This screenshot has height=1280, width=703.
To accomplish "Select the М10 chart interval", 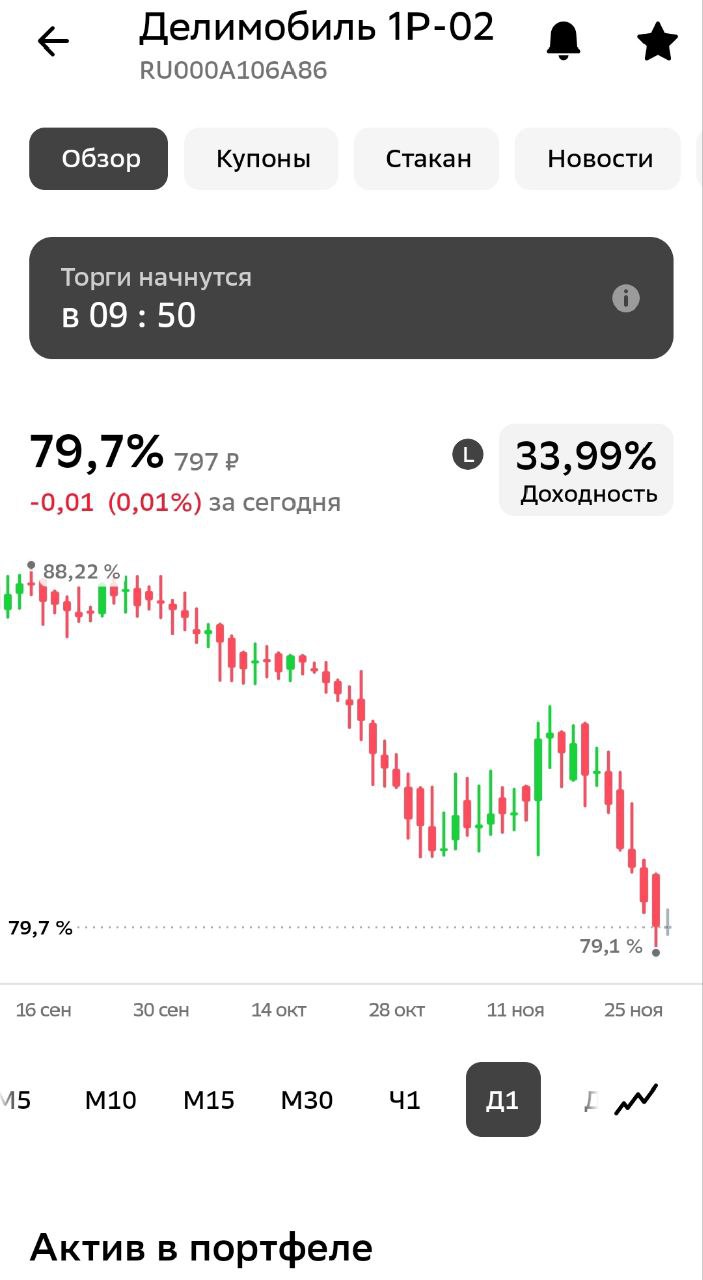I will [x=110, y=1100].
